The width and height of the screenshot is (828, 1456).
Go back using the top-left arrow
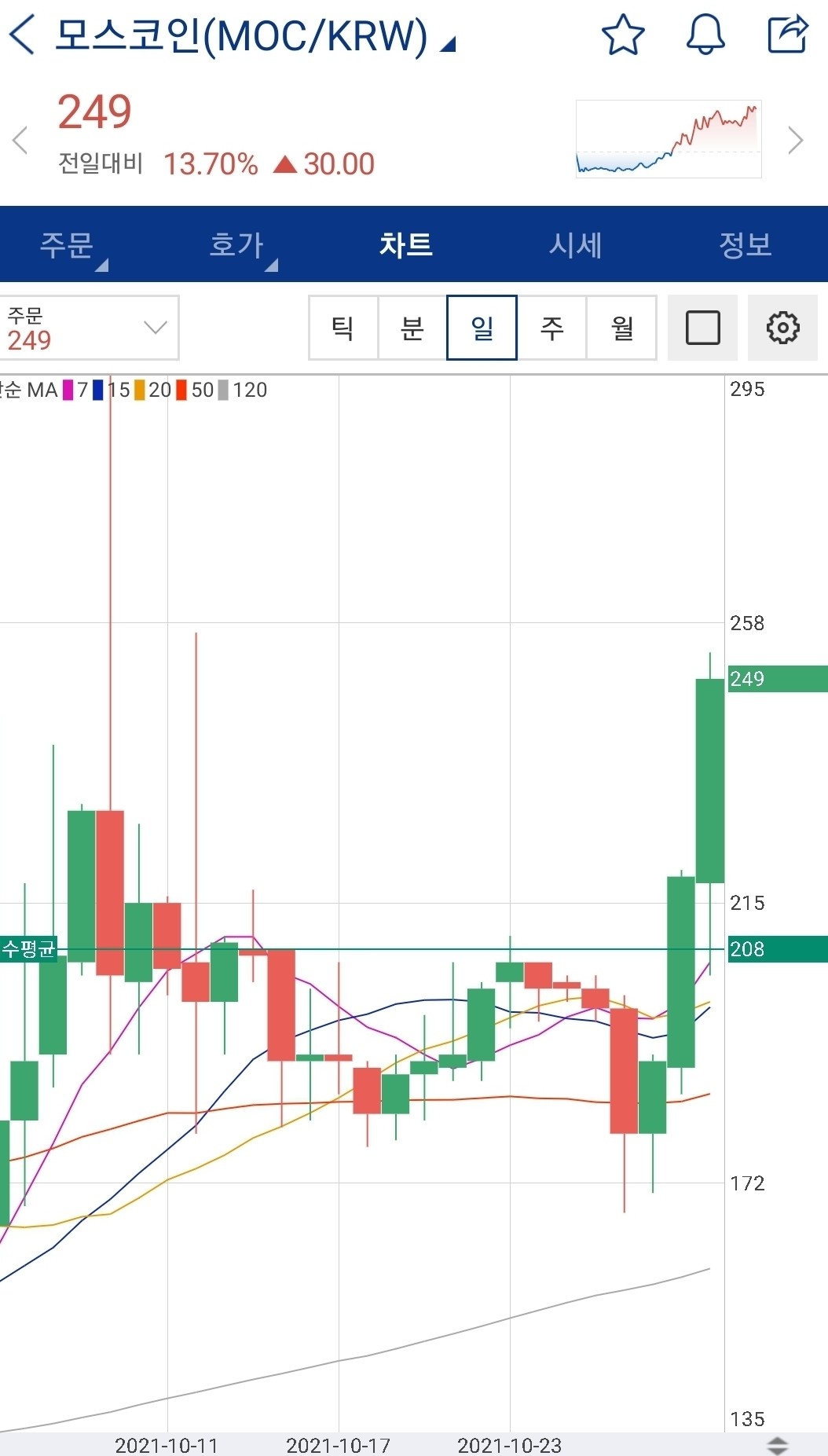[x=22, y=35]
